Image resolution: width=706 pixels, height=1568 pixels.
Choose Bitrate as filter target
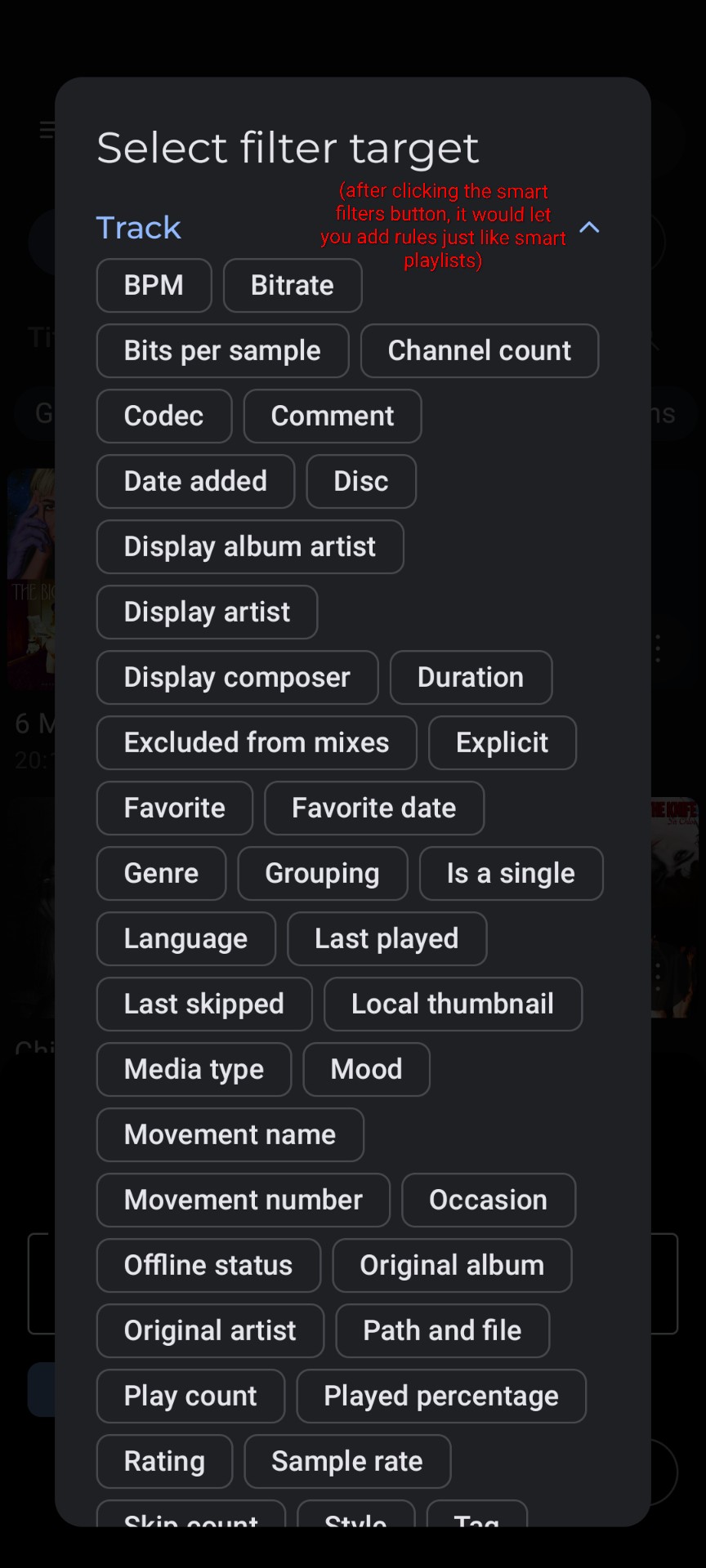pyautogui.click(x=292, y=286)
